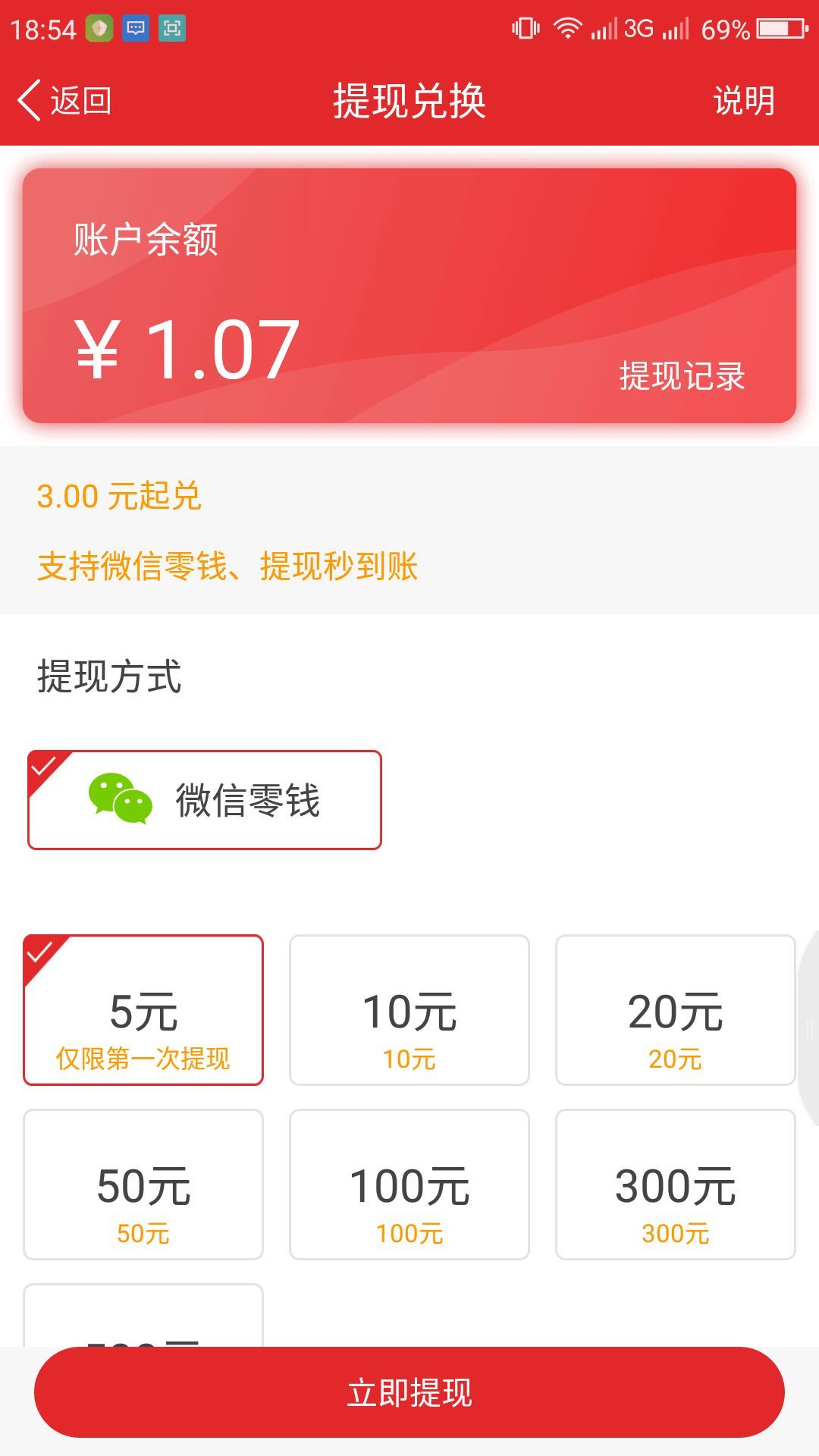
Task: View 提现记录 withdrawal history
Action: point(682,376)
